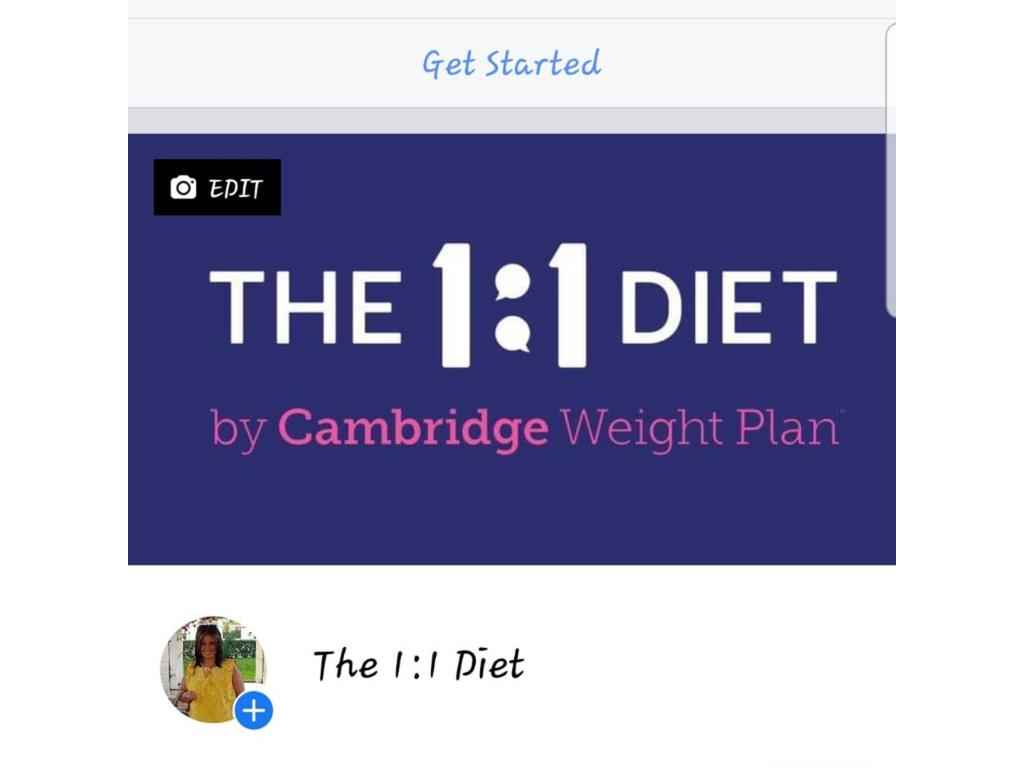The width and height of the screenshot is (1024, 768).
Task: Tap the blue plus badge on profile picture
Action: [254, 711]
